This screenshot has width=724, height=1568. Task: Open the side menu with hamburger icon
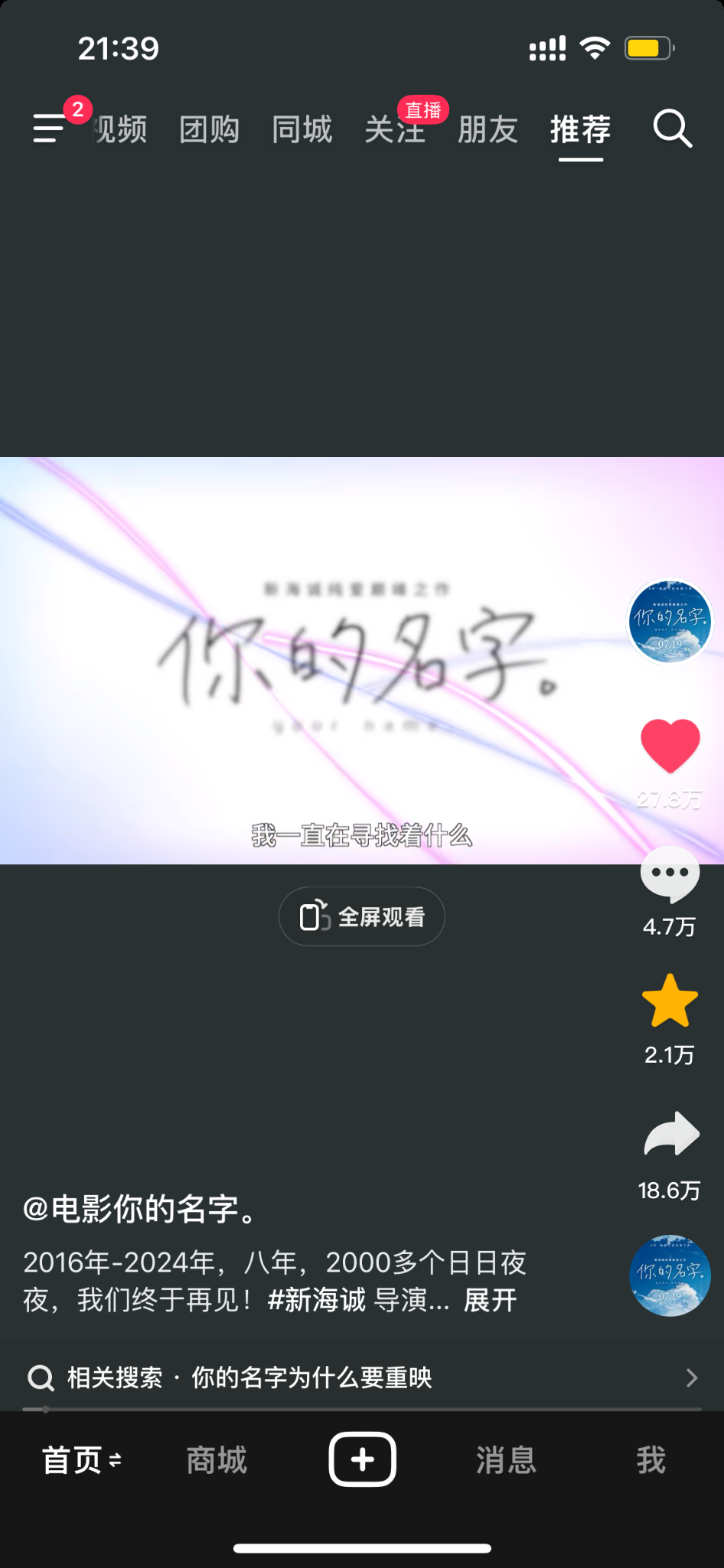tap(49, 128)
